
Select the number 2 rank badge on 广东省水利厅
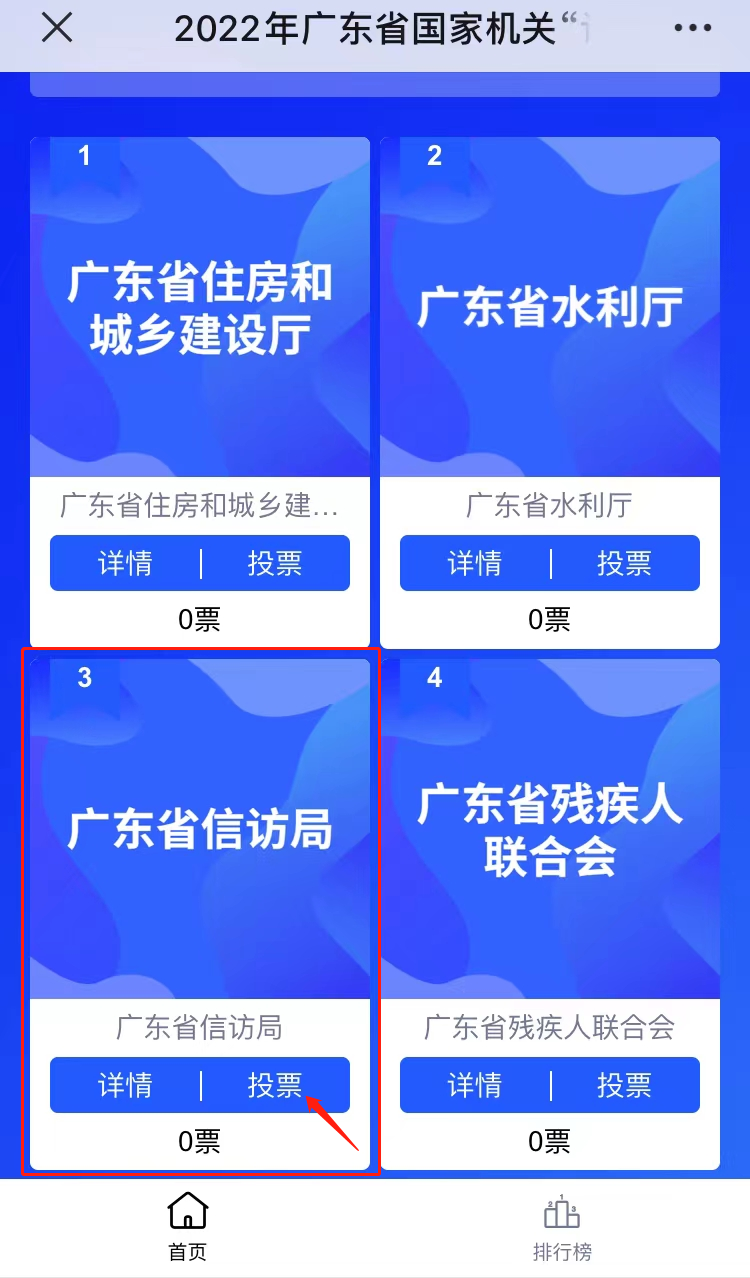434,156
